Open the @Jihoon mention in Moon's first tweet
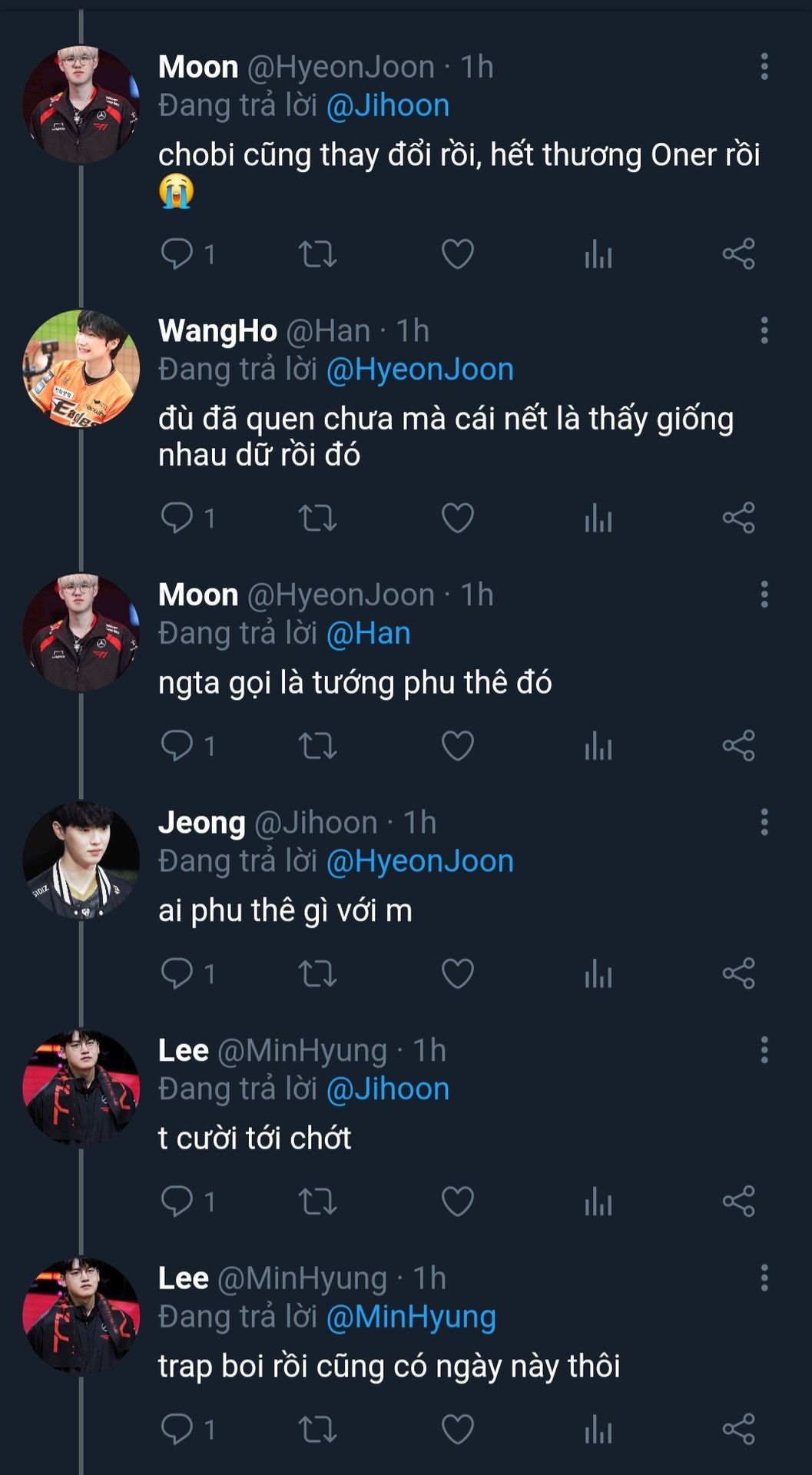 [387, 105]
